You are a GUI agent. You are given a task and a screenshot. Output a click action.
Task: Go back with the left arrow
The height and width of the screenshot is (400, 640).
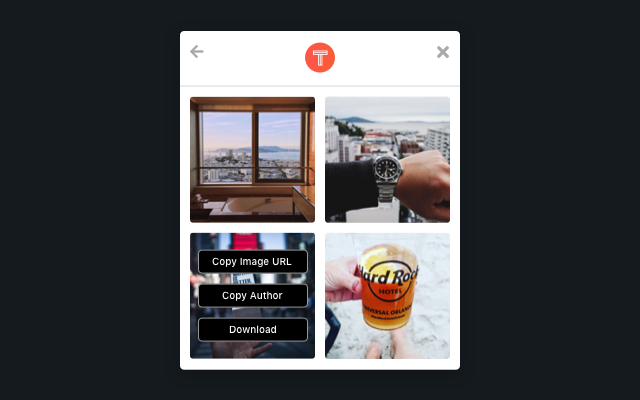click(197, 52)
